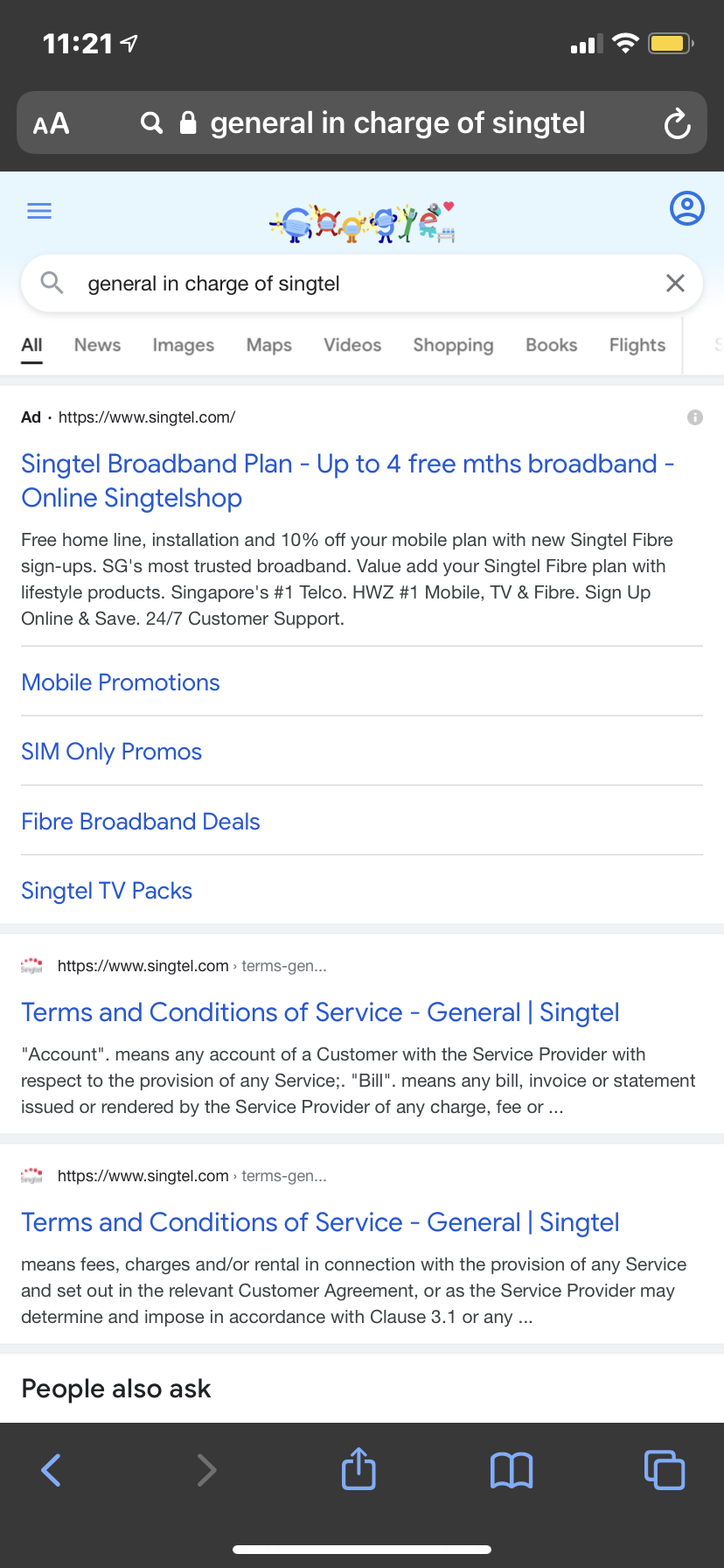Open Safari reader and text size options
Viewport: 724px width, 1568px height.
(52, 123)
